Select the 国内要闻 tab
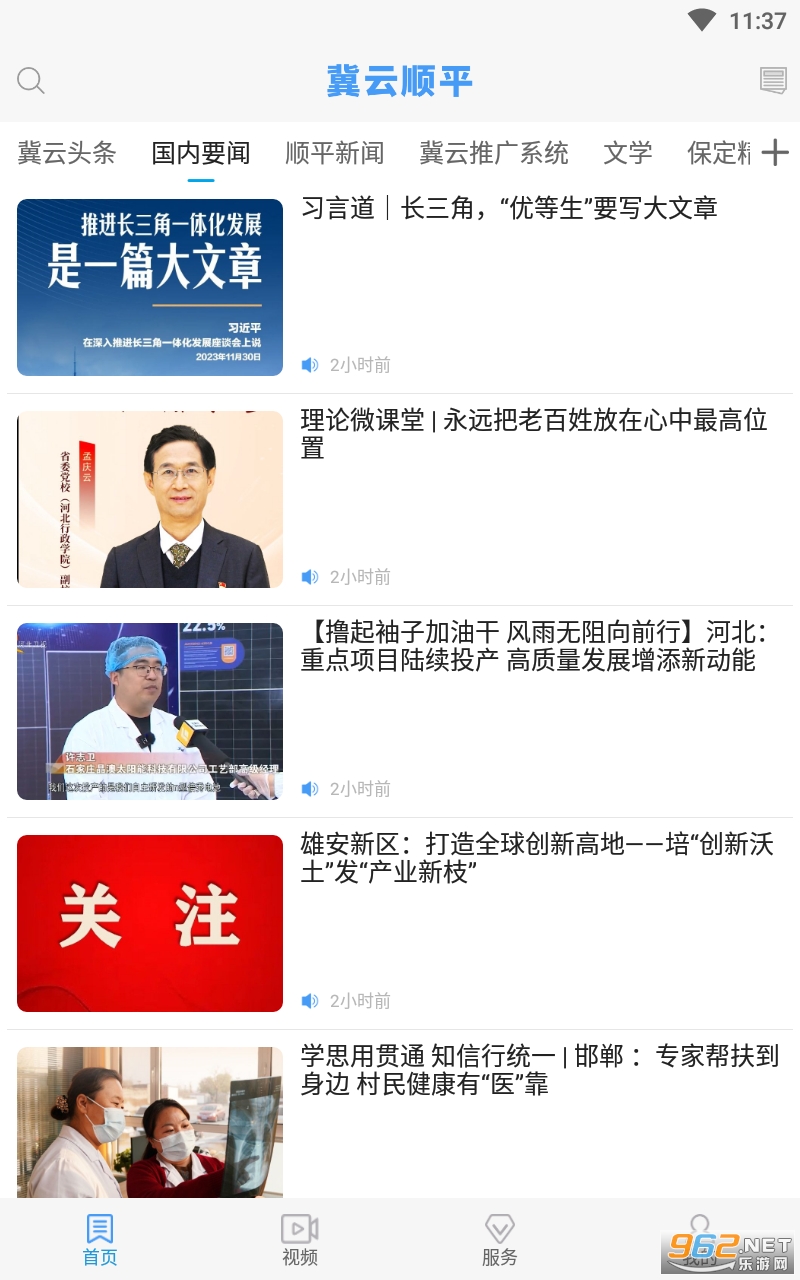Image resolution: width=800 pixels, height=1280 pixels. click(201, 153)
